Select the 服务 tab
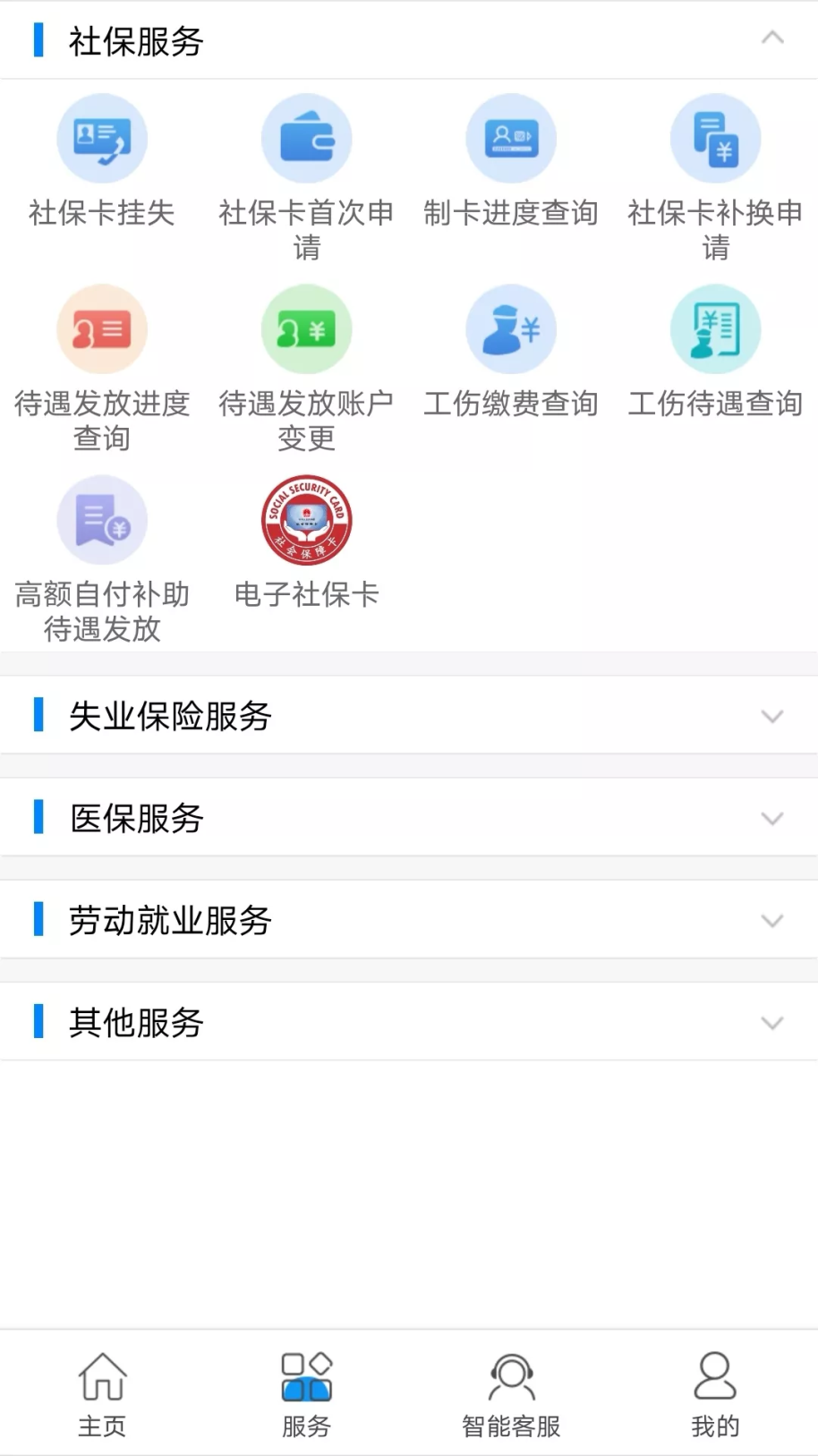Screen dimensions: 818x1456 (x=306, y=1393)
